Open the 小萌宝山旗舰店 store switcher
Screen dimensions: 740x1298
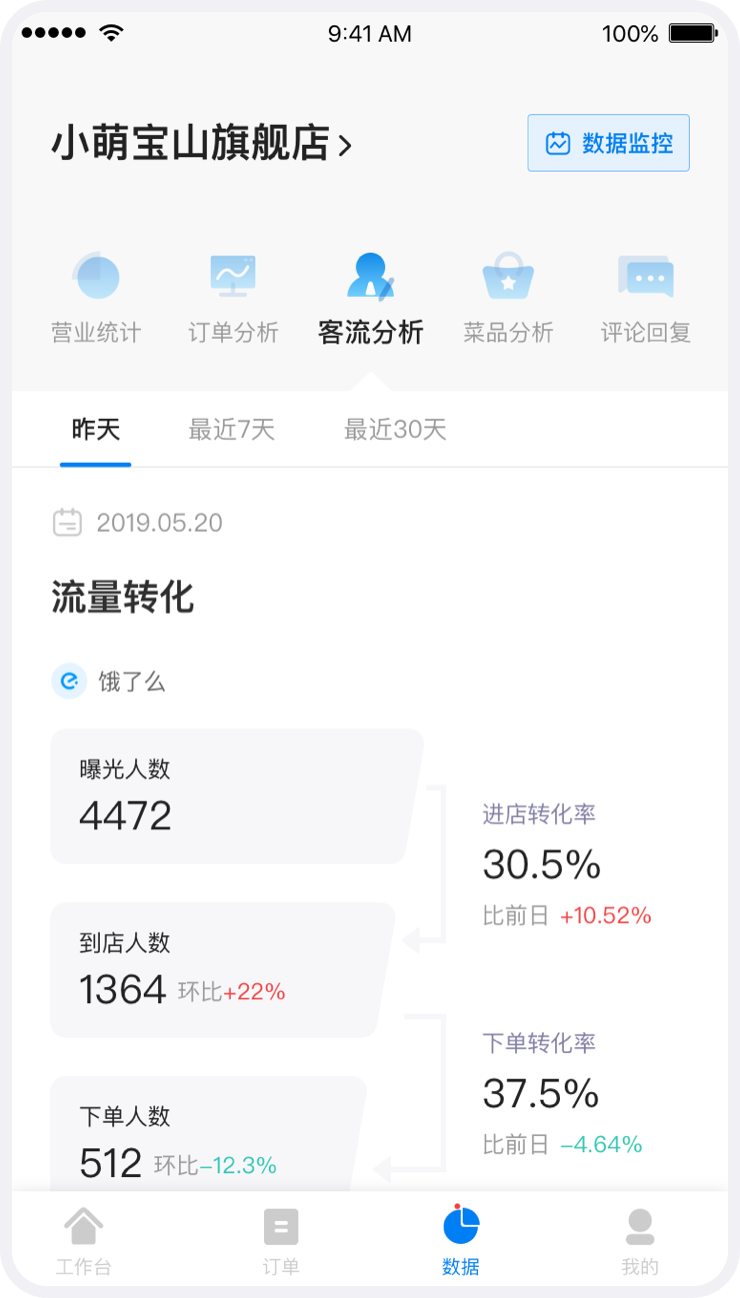202,145
